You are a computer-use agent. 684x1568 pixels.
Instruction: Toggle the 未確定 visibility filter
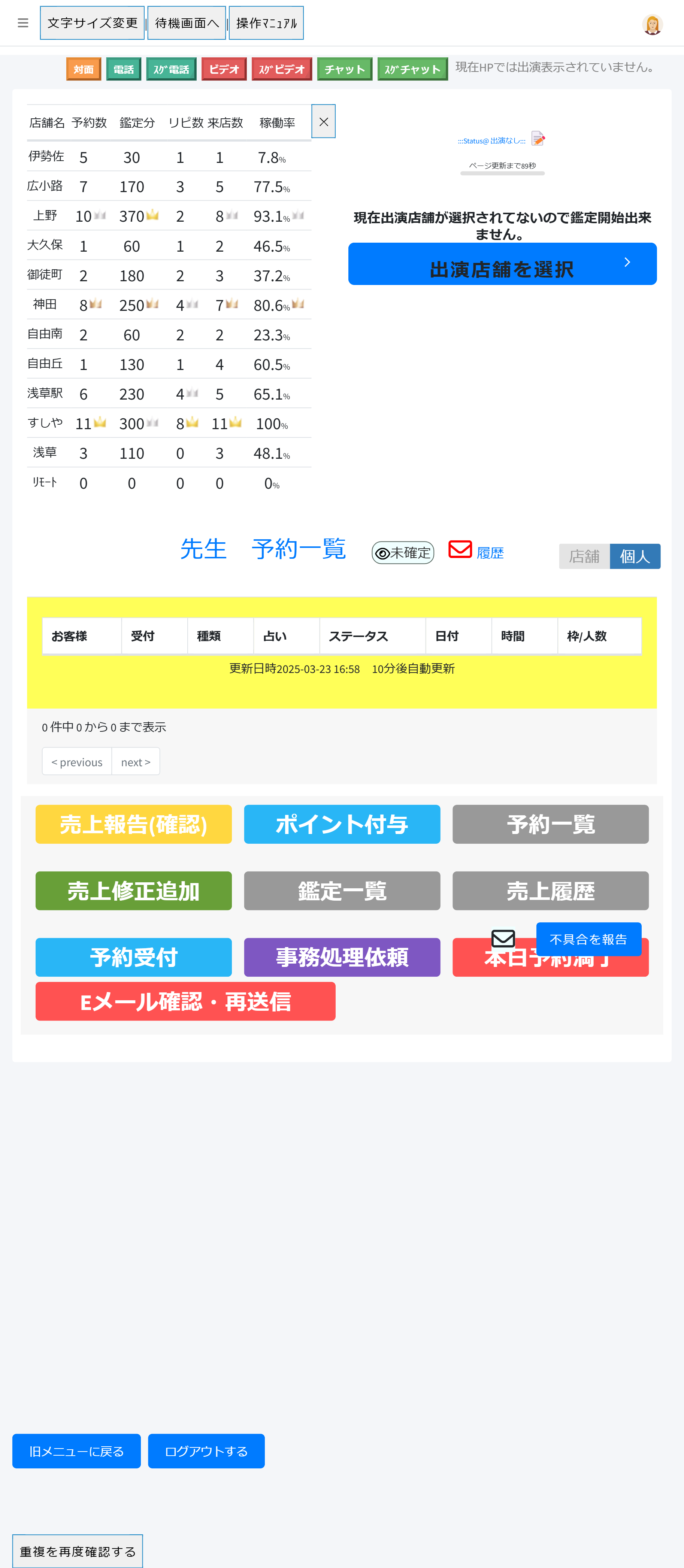(403, 553)
